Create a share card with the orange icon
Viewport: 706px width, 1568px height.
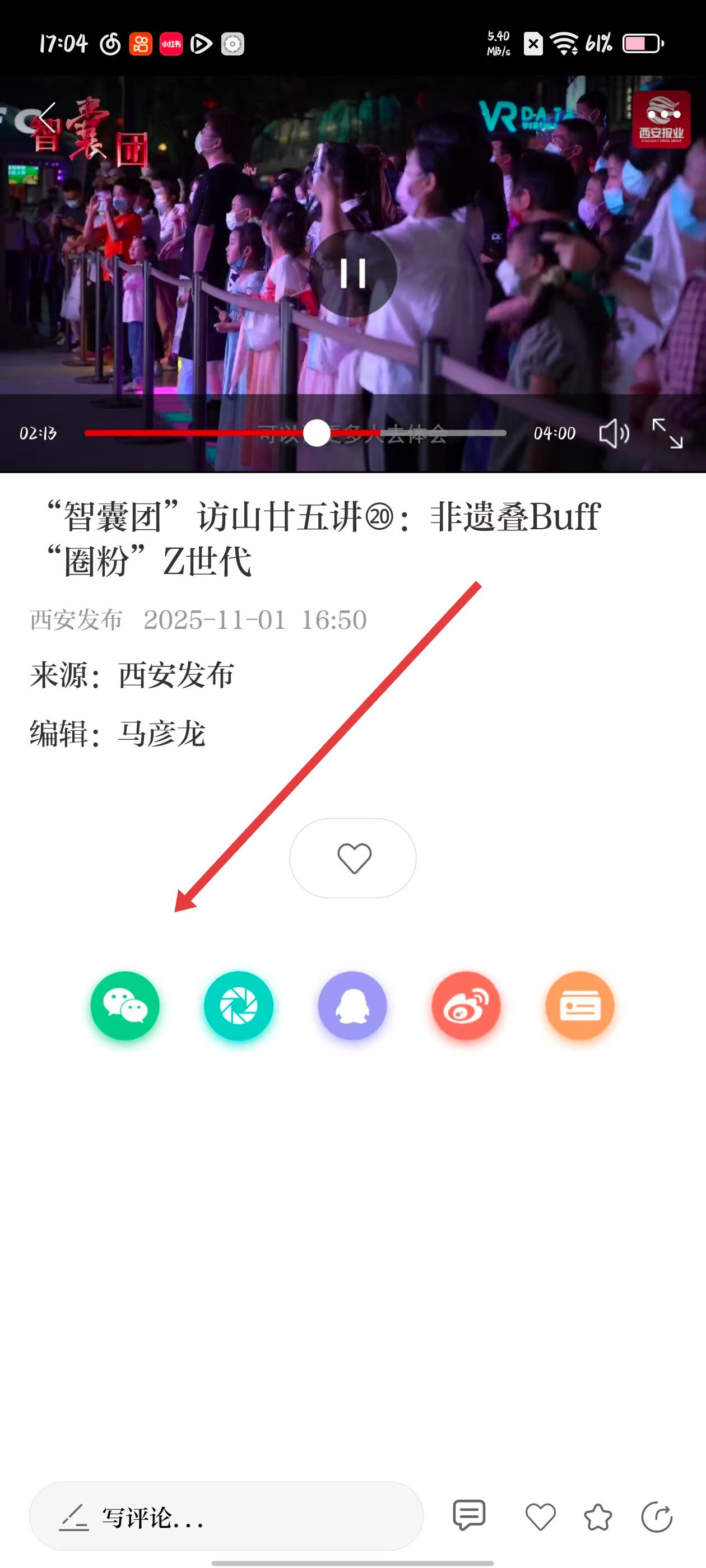pyautogui.click(x=579, y=1006)
